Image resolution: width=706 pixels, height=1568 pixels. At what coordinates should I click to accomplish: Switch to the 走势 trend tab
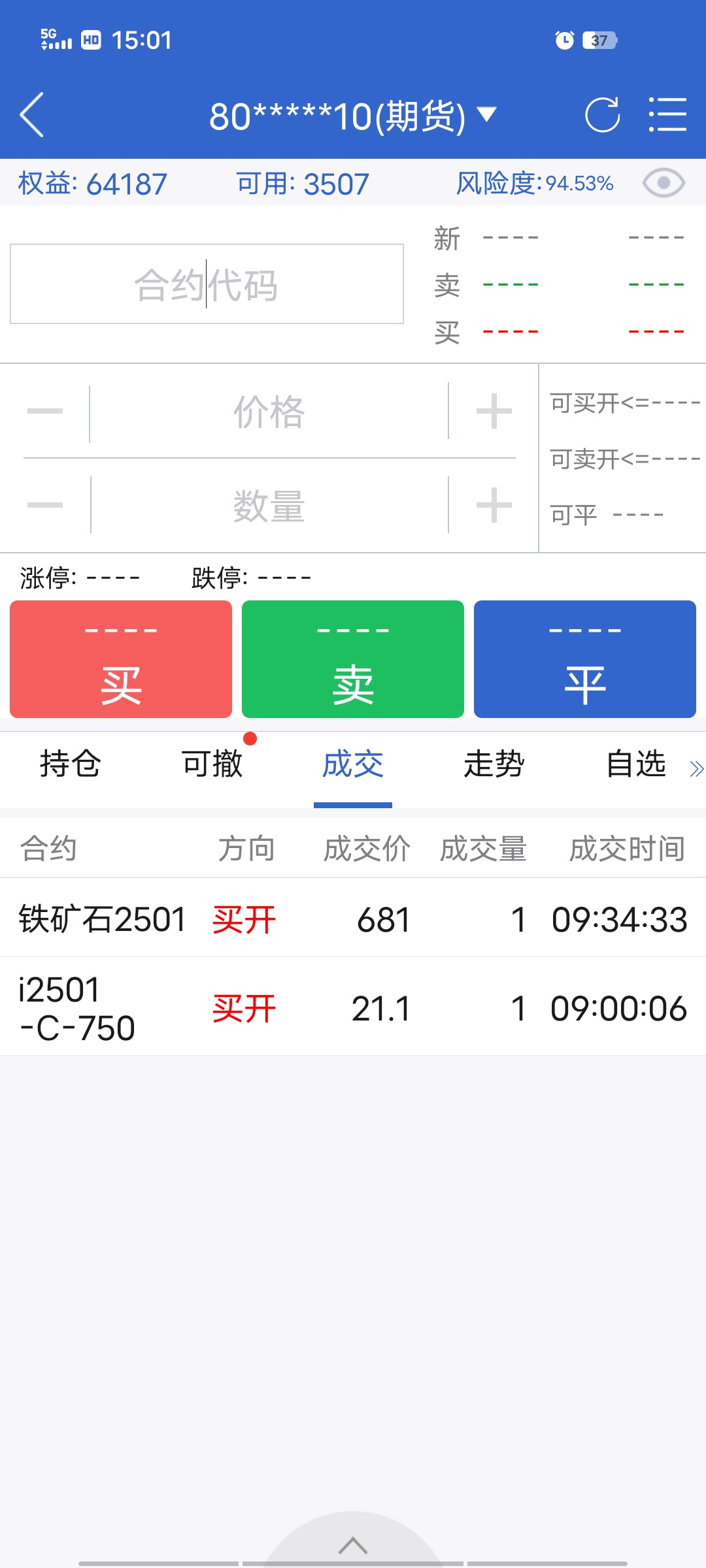[494, 764]
